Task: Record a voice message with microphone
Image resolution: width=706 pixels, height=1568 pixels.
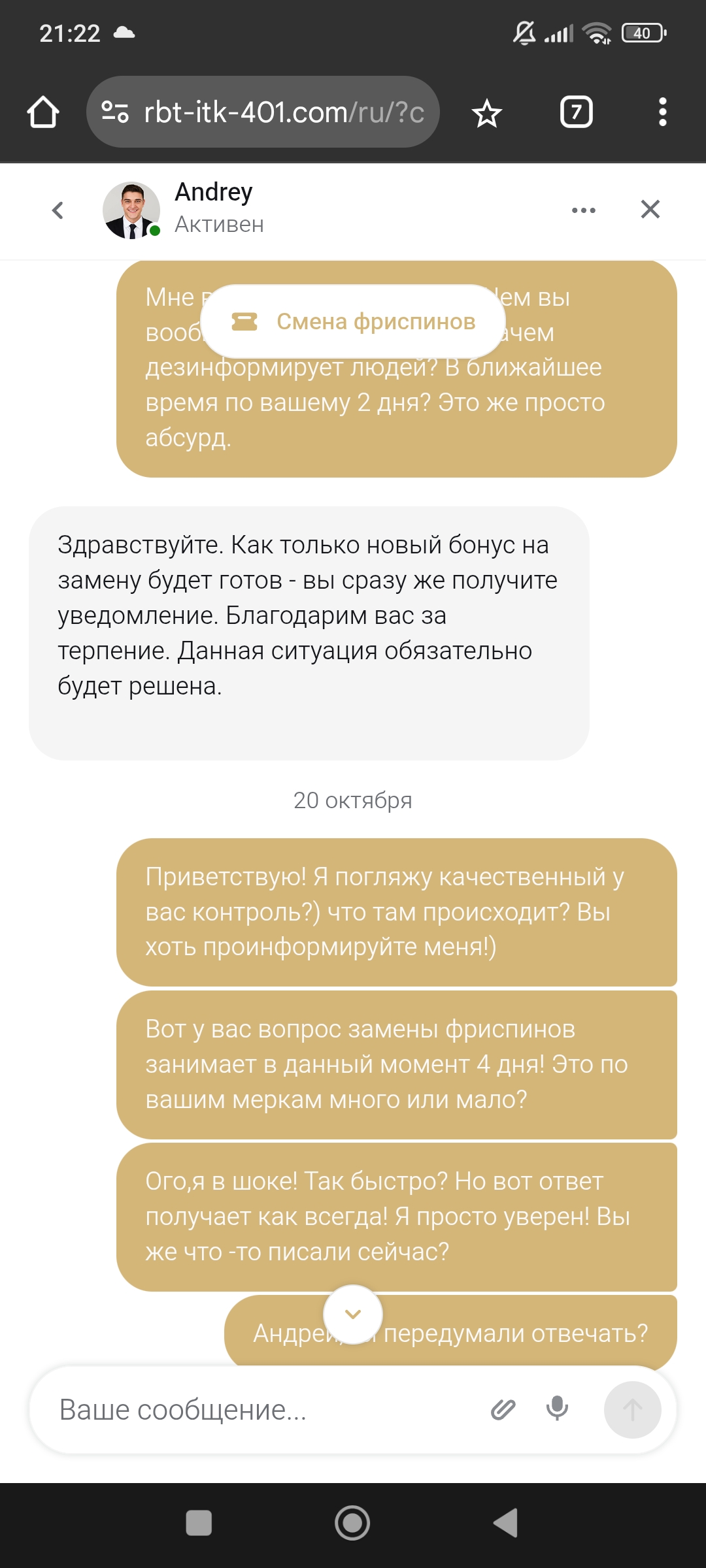Action: [557, 1409]
